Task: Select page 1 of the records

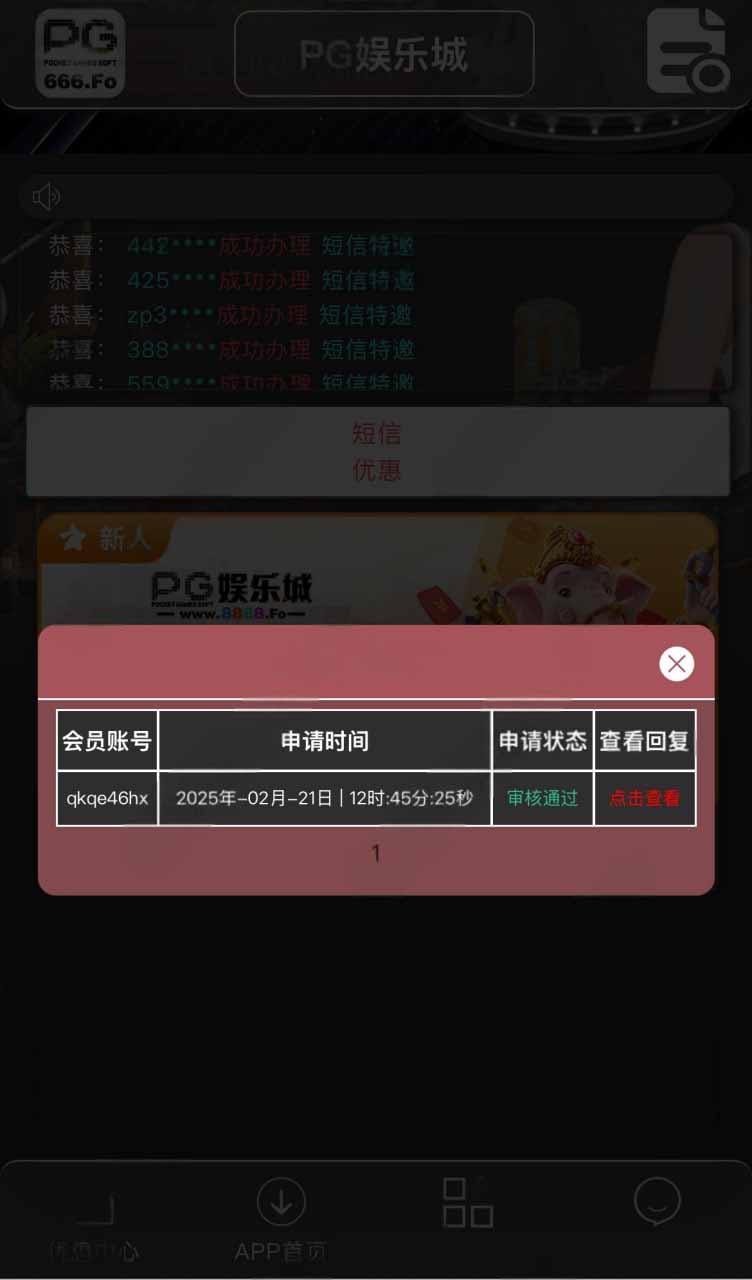Action: [376, 853]
